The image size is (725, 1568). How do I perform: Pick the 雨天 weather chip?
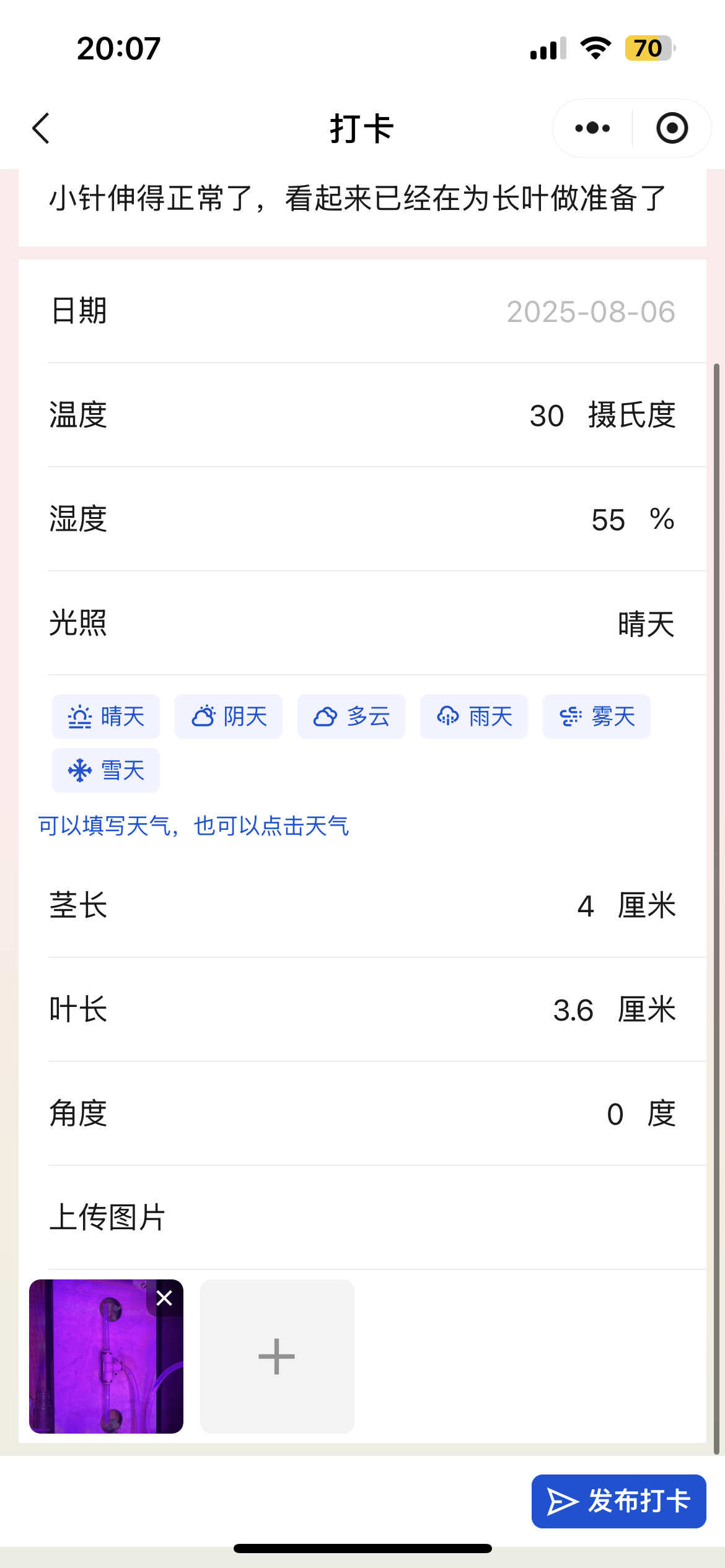point(474,716)
